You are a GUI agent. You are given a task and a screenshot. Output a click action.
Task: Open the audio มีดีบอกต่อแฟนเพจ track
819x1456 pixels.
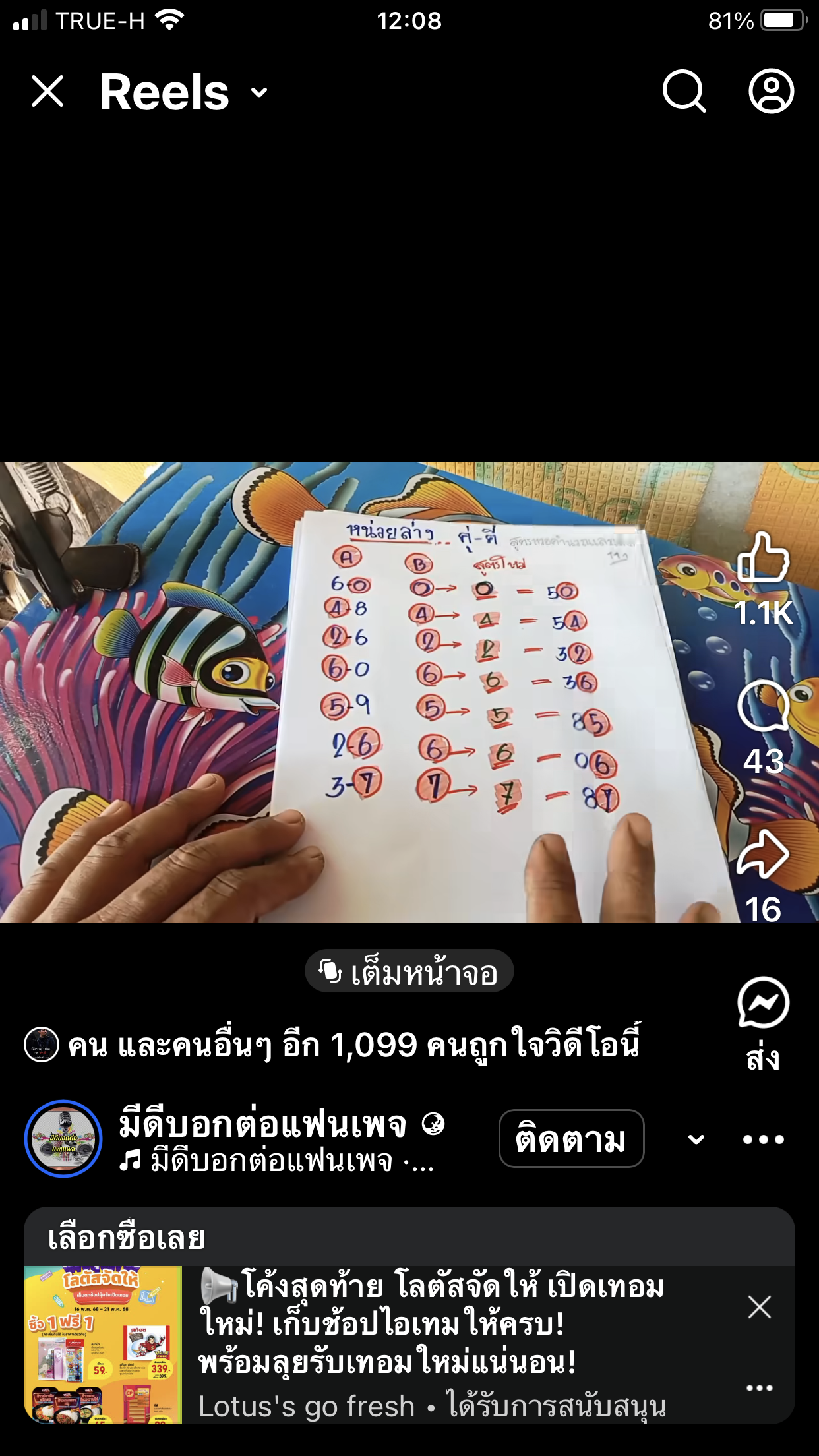[277, 1162]
